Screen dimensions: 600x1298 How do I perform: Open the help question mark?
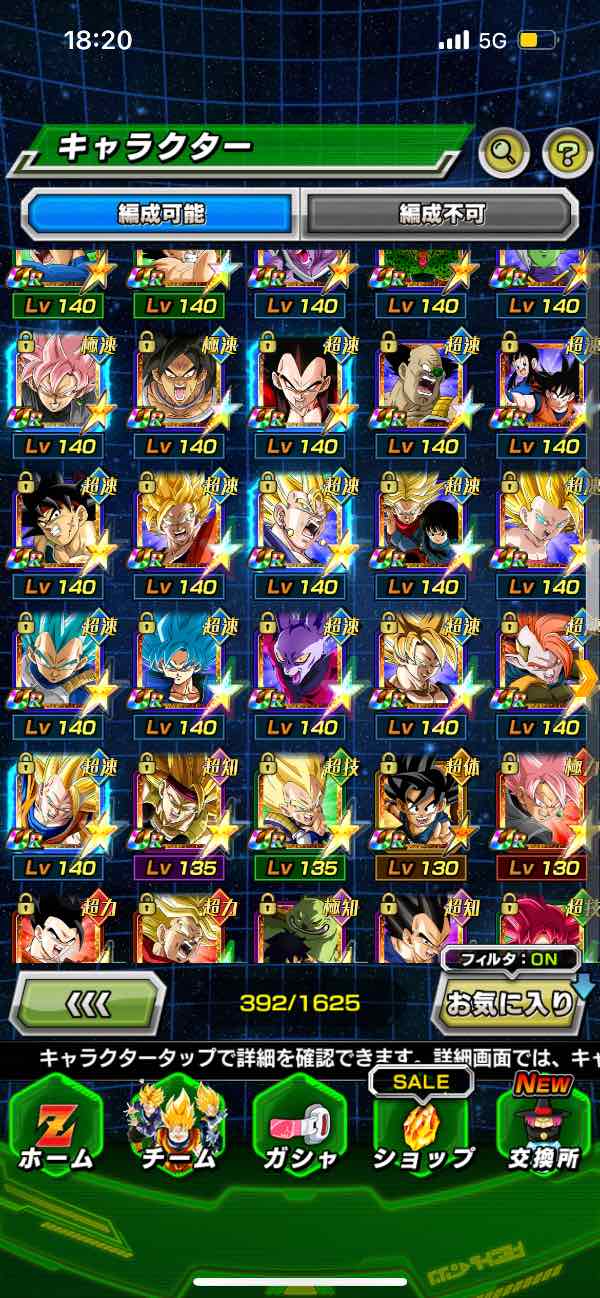tap(567, 153)
